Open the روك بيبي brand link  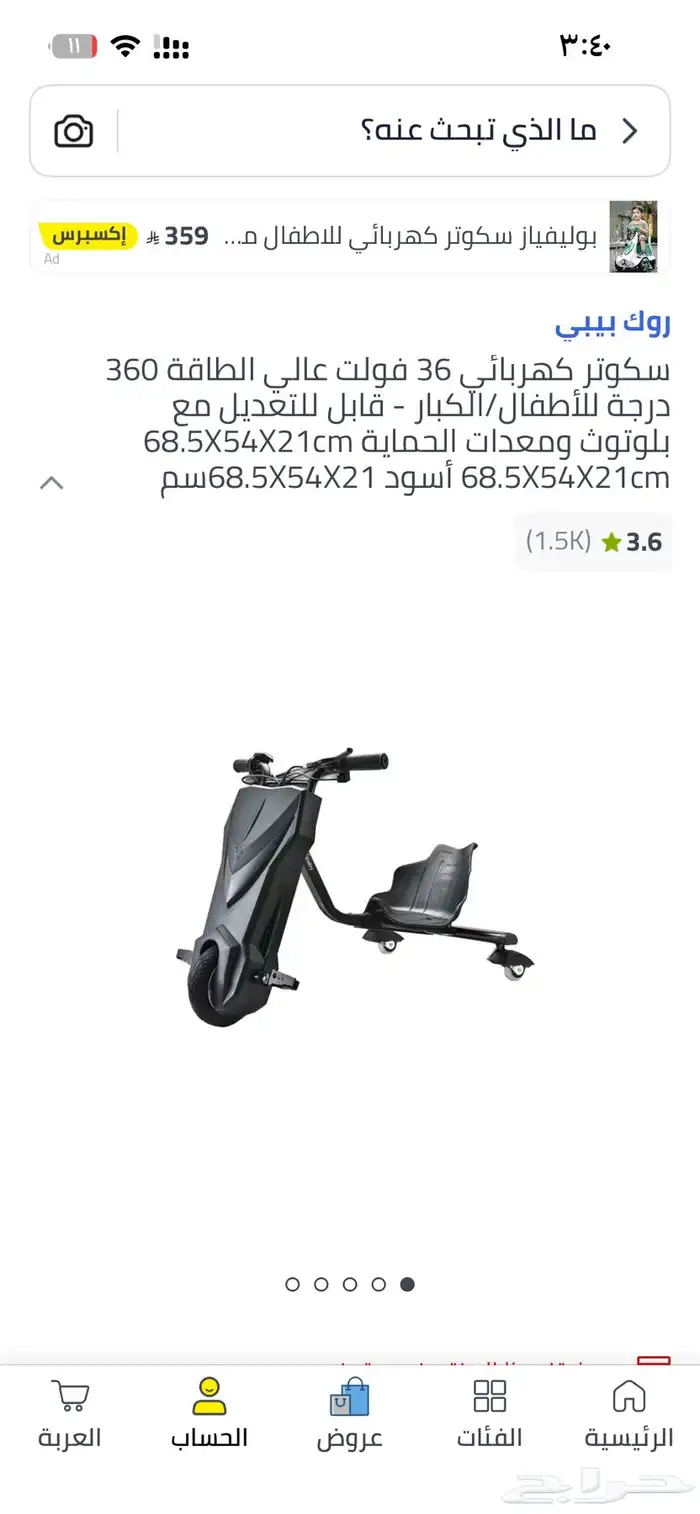pyautogui.click(x=612, y=323)
